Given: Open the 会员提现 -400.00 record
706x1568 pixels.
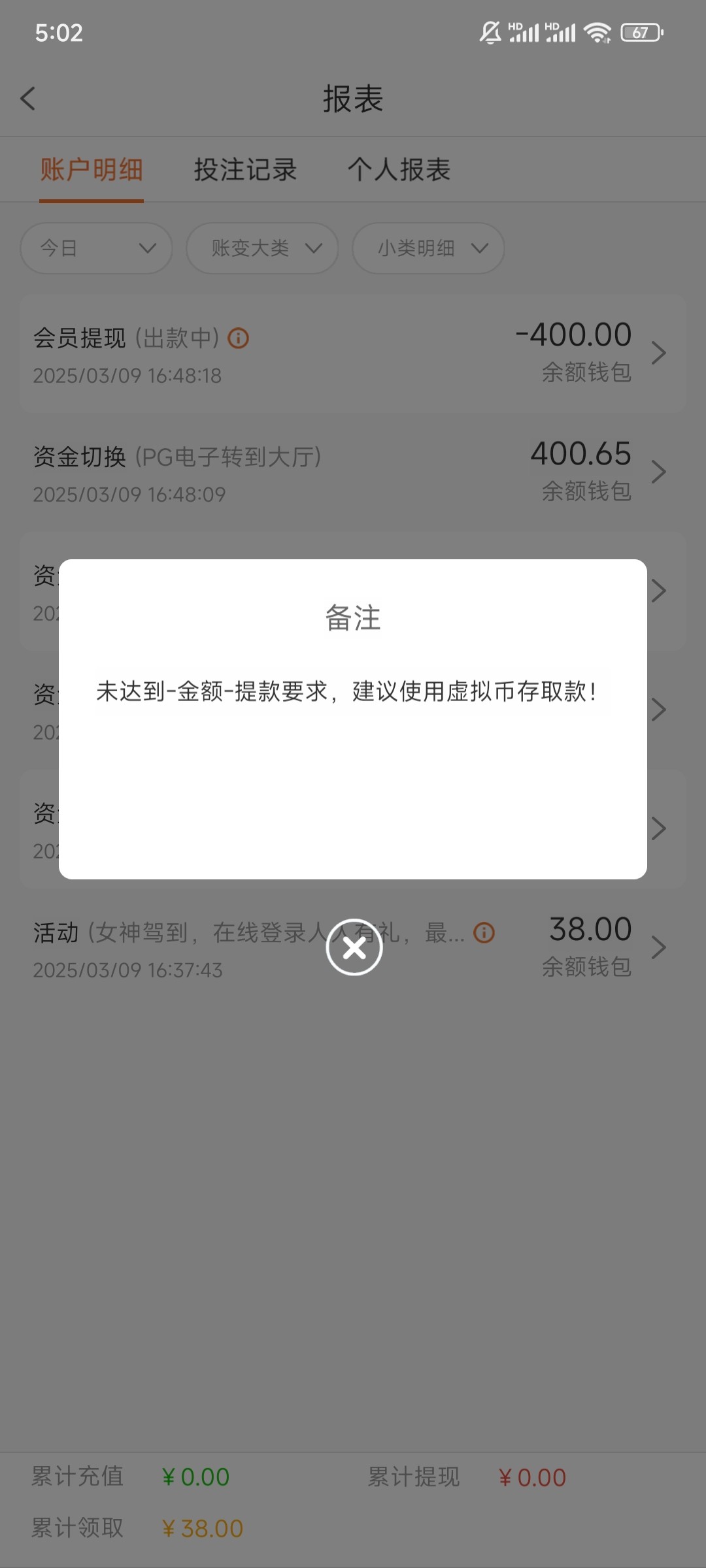Looking at the screenshot, I should point(353,353).
